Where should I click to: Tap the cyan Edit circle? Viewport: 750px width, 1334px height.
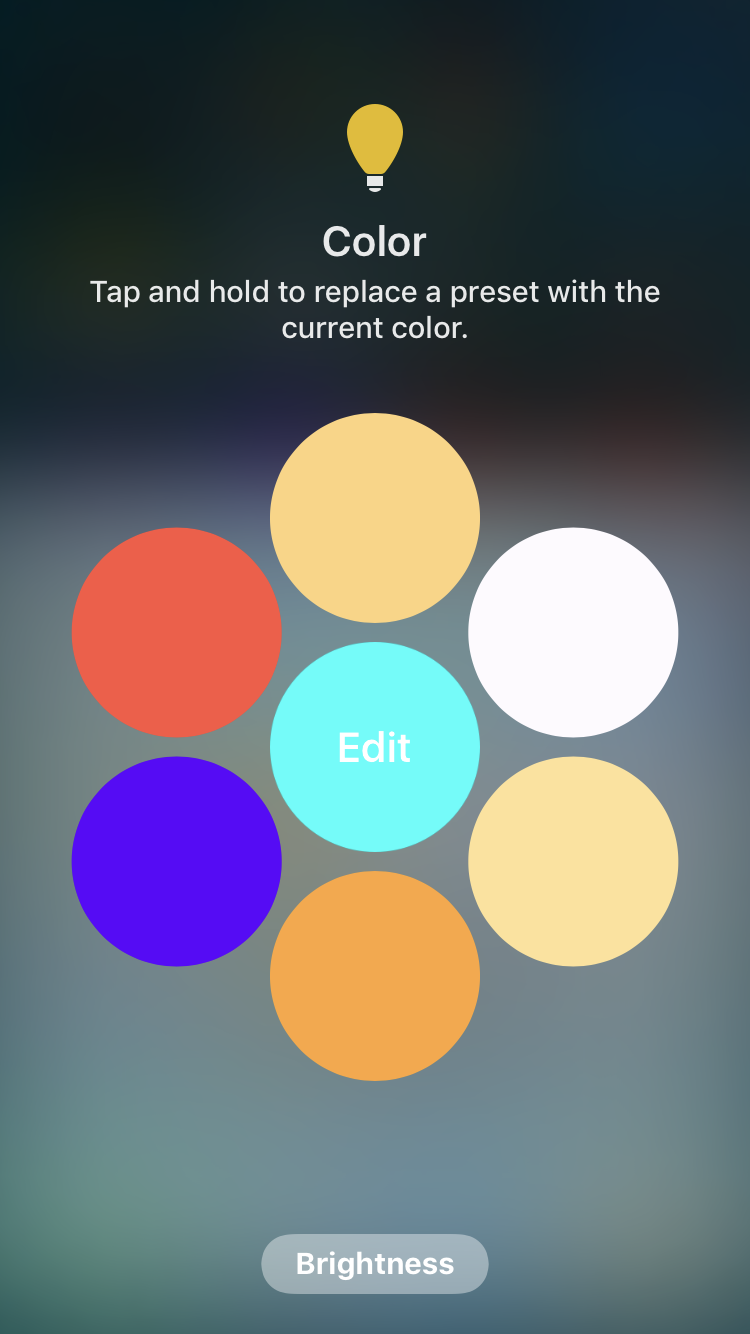point(375,747)
